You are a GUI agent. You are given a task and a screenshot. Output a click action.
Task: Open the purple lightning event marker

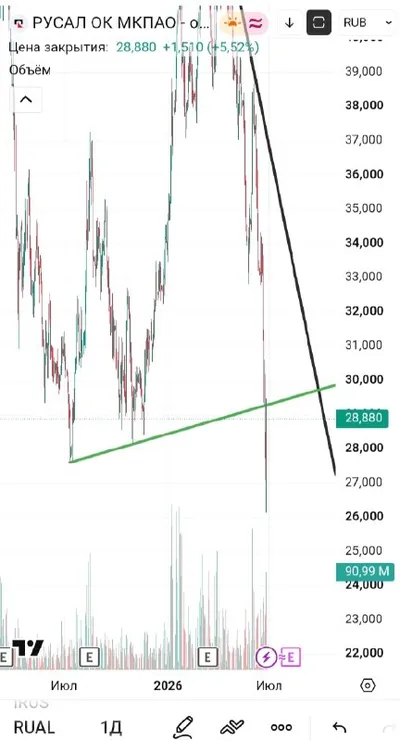(x=266, y=656)
